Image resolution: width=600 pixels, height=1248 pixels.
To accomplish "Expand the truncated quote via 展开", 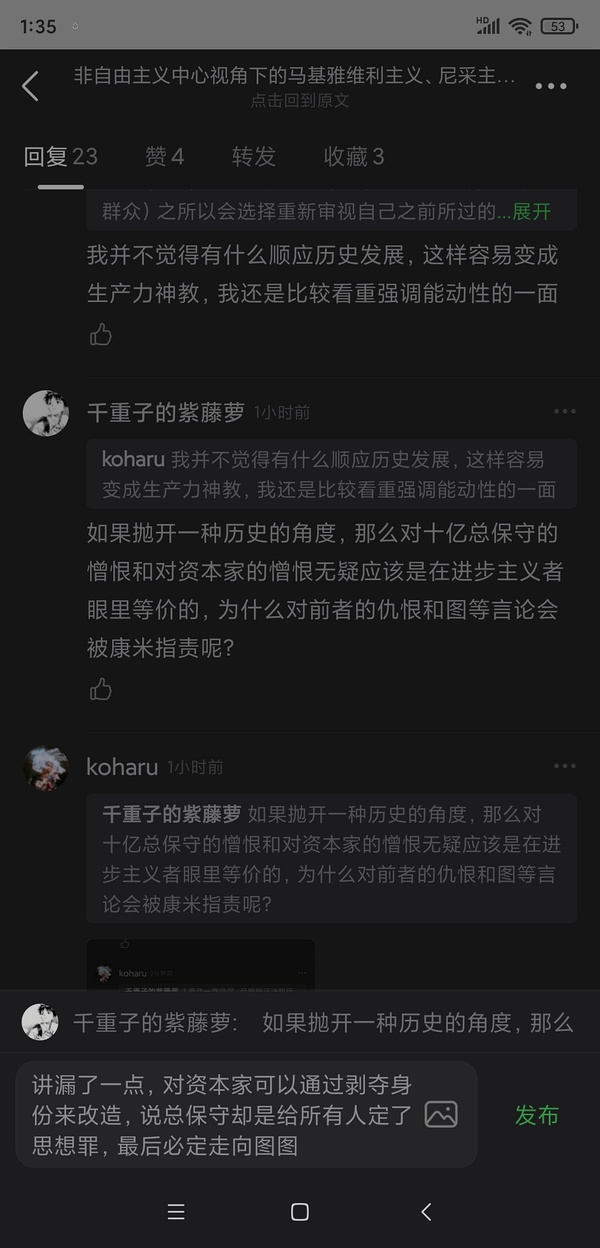I will pyautogui.click(x=531, y=211).
